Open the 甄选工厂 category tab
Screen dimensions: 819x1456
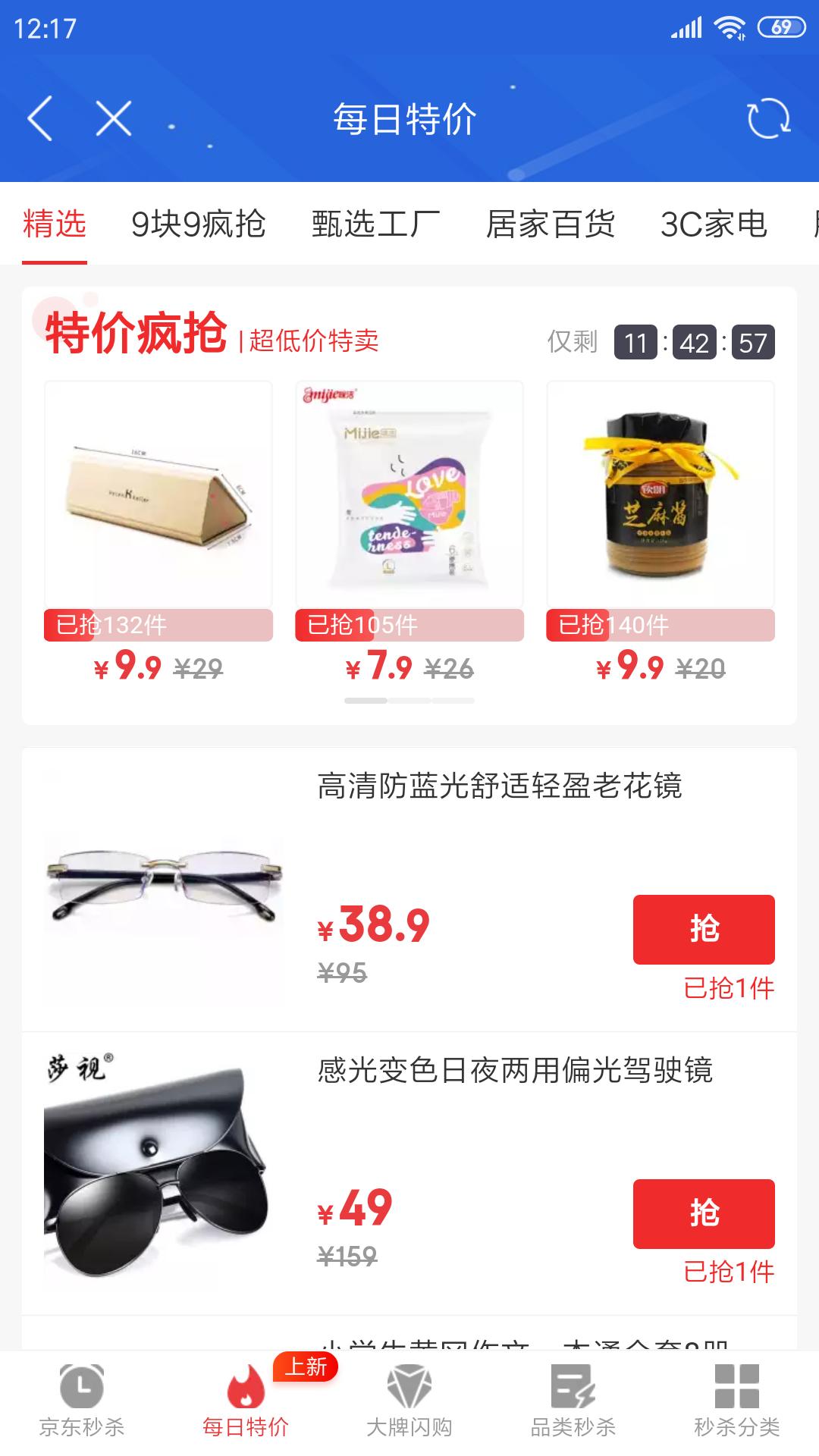pyautogui.click(x=376, y=224)
